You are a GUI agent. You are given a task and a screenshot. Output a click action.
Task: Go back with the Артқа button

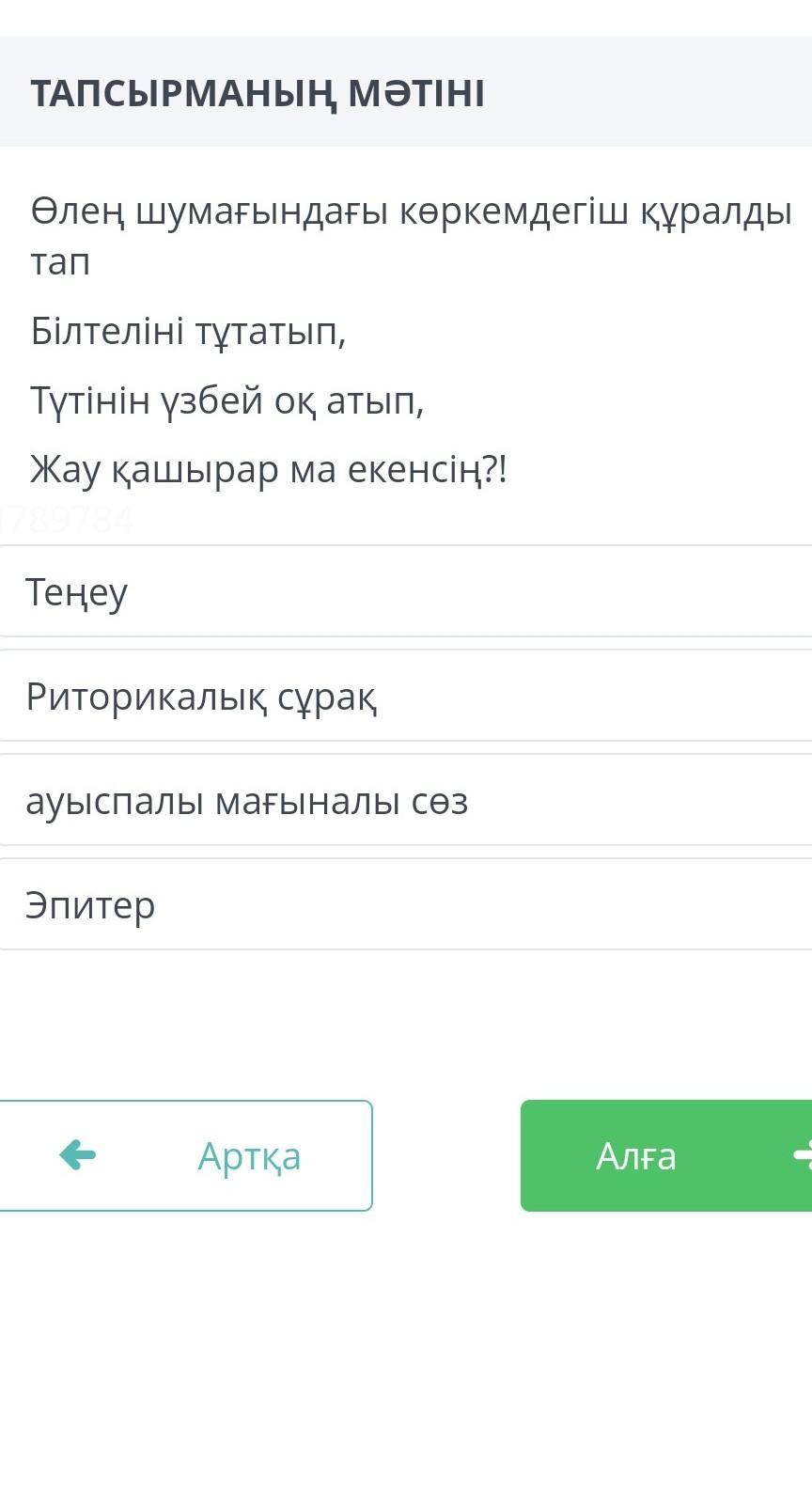point(186,1155)
